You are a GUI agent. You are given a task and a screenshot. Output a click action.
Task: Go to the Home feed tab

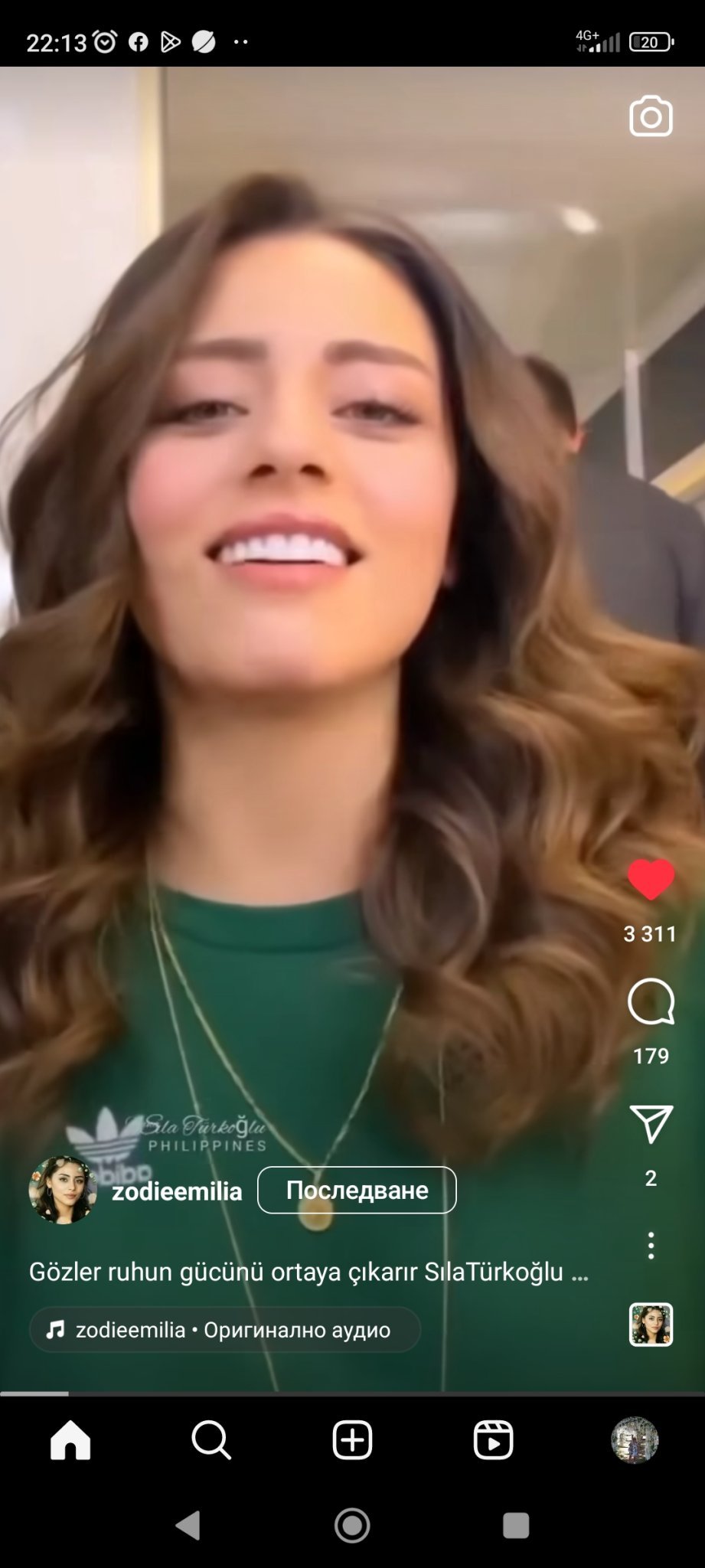[70, 1440]
